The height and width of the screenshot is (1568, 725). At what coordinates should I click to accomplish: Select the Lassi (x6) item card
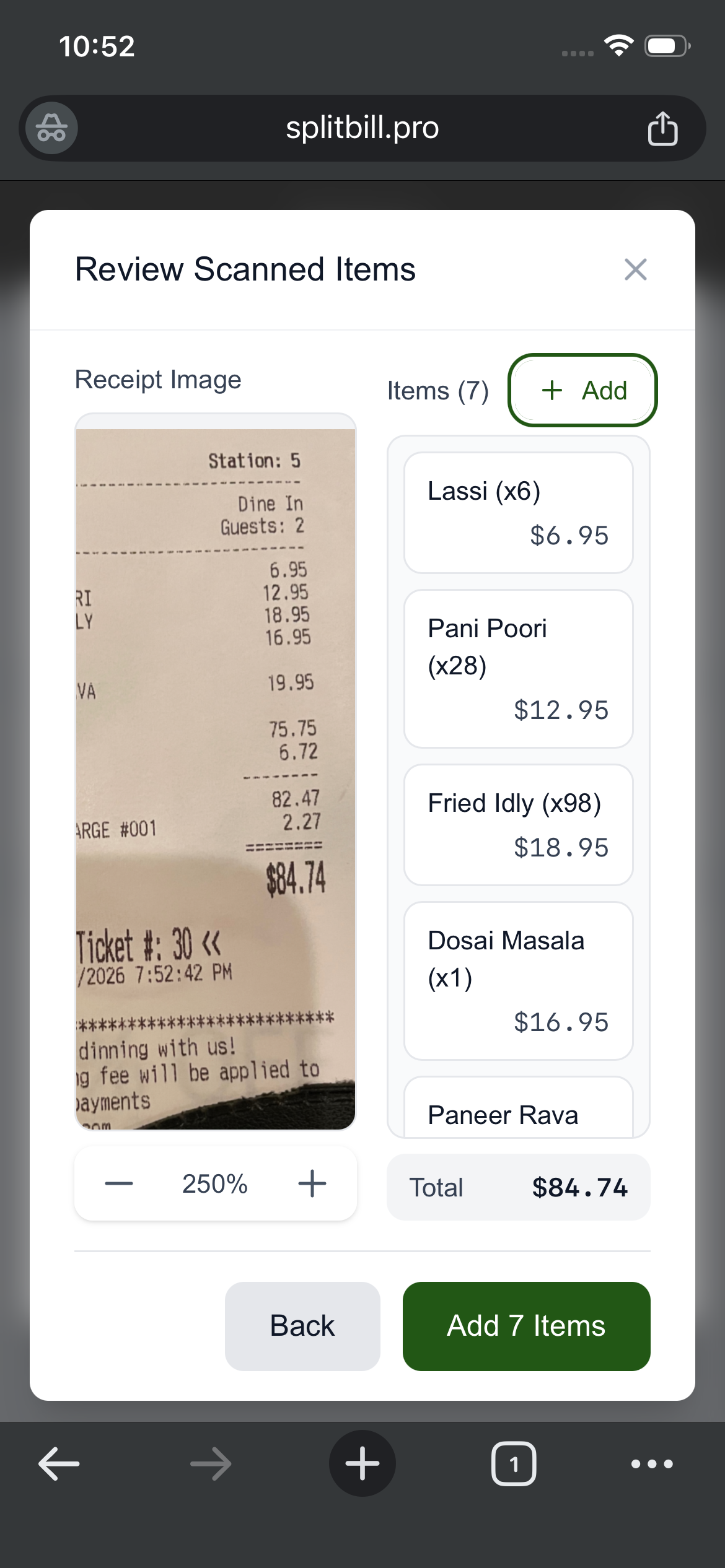518,512
